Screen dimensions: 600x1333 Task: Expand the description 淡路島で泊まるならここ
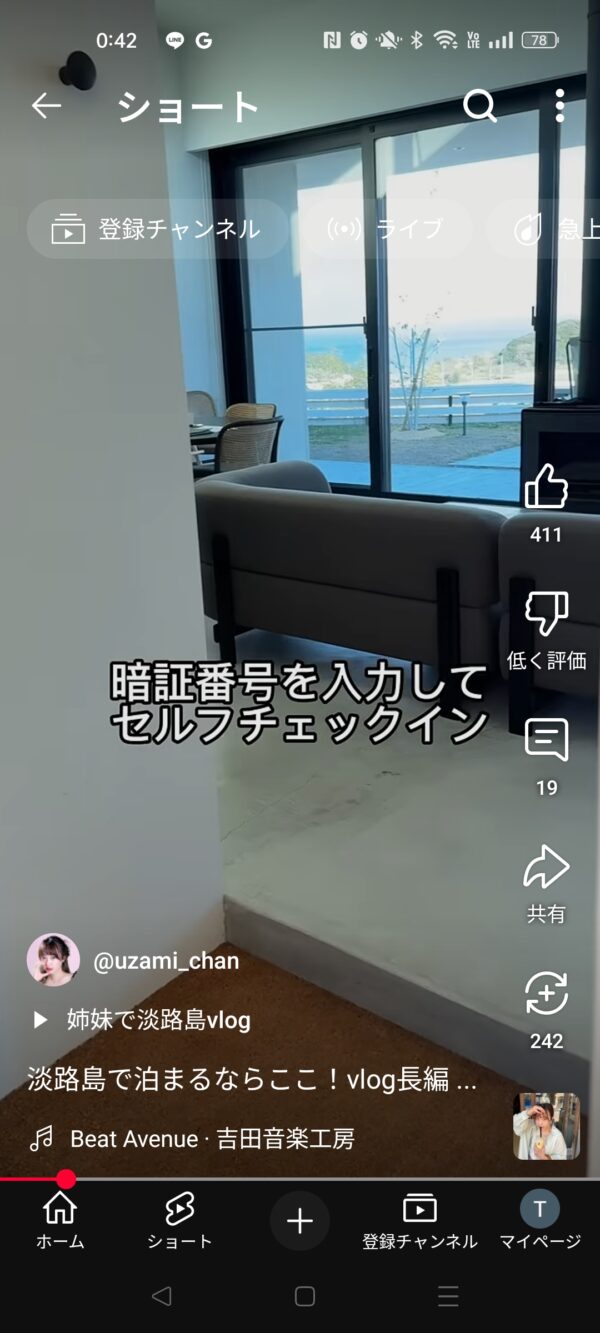tap(252, 1080)
